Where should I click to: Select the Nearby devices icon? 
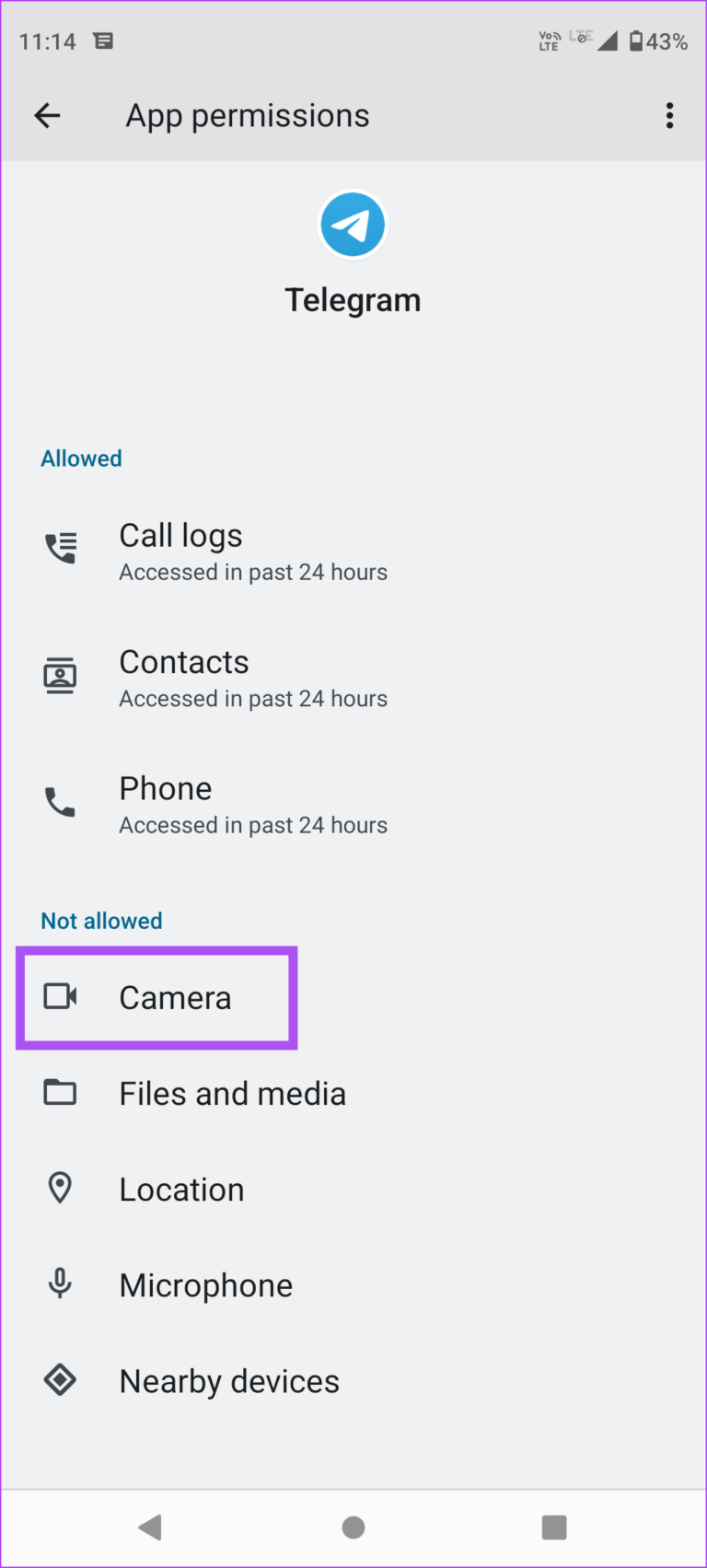(60, 1379)
